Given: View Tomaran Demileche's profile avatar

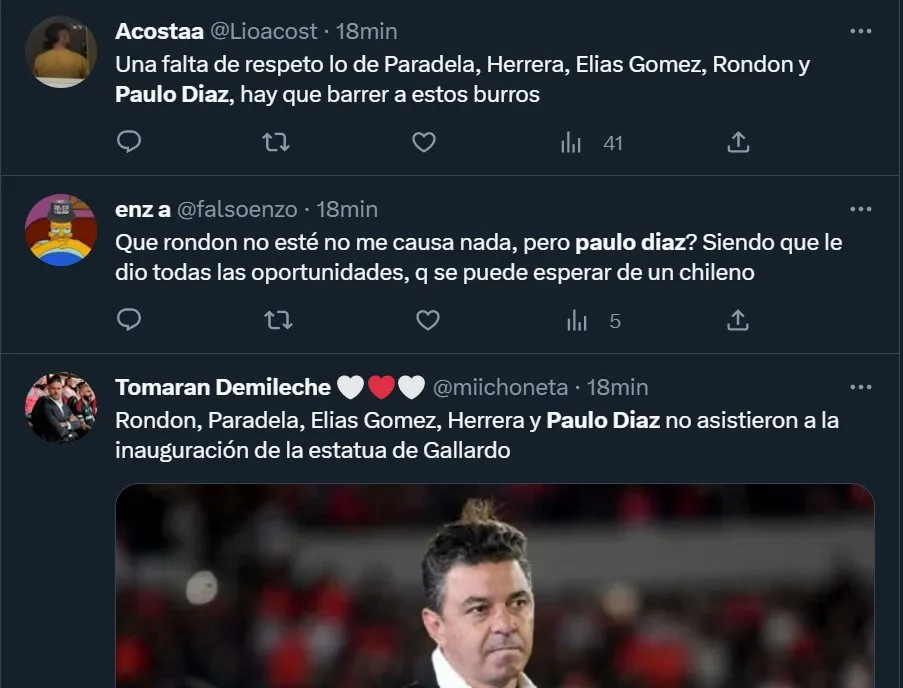Looking at the screenshot, I should click(x=61, y=408).
